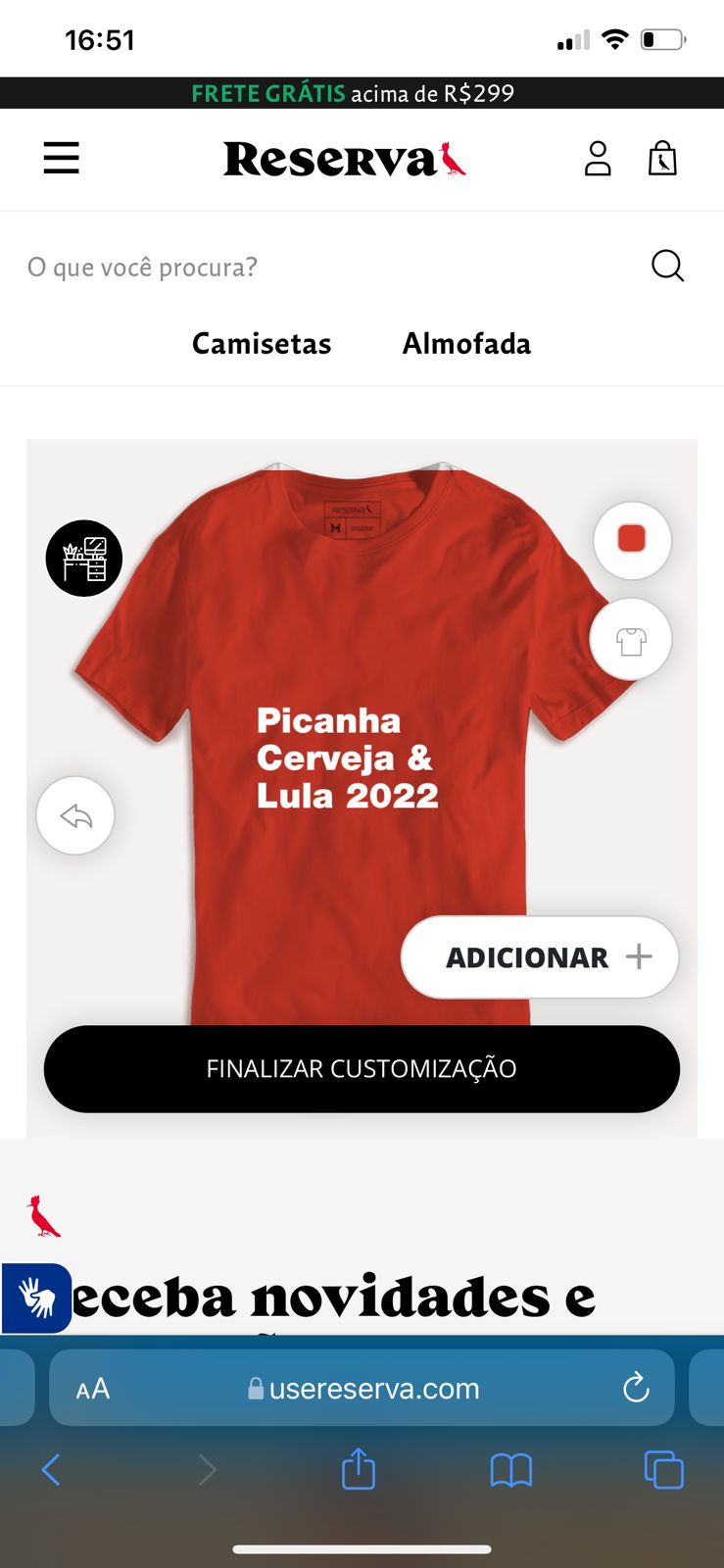724x1568 pixels.
Task: Reload the page in Safari
Action: (636, 1388)
